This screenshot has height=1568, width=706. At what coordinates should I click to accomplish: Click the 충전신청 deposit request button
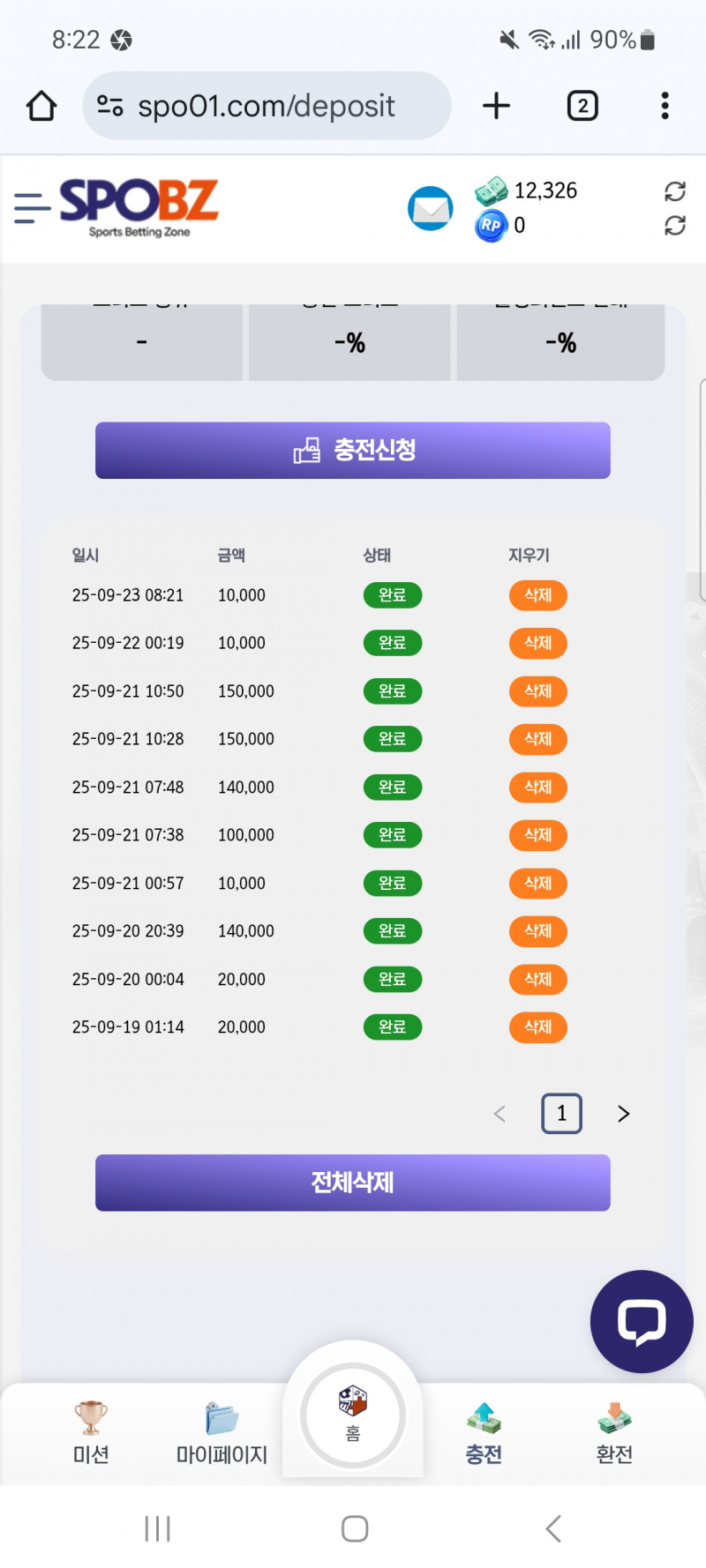[352, 451]
